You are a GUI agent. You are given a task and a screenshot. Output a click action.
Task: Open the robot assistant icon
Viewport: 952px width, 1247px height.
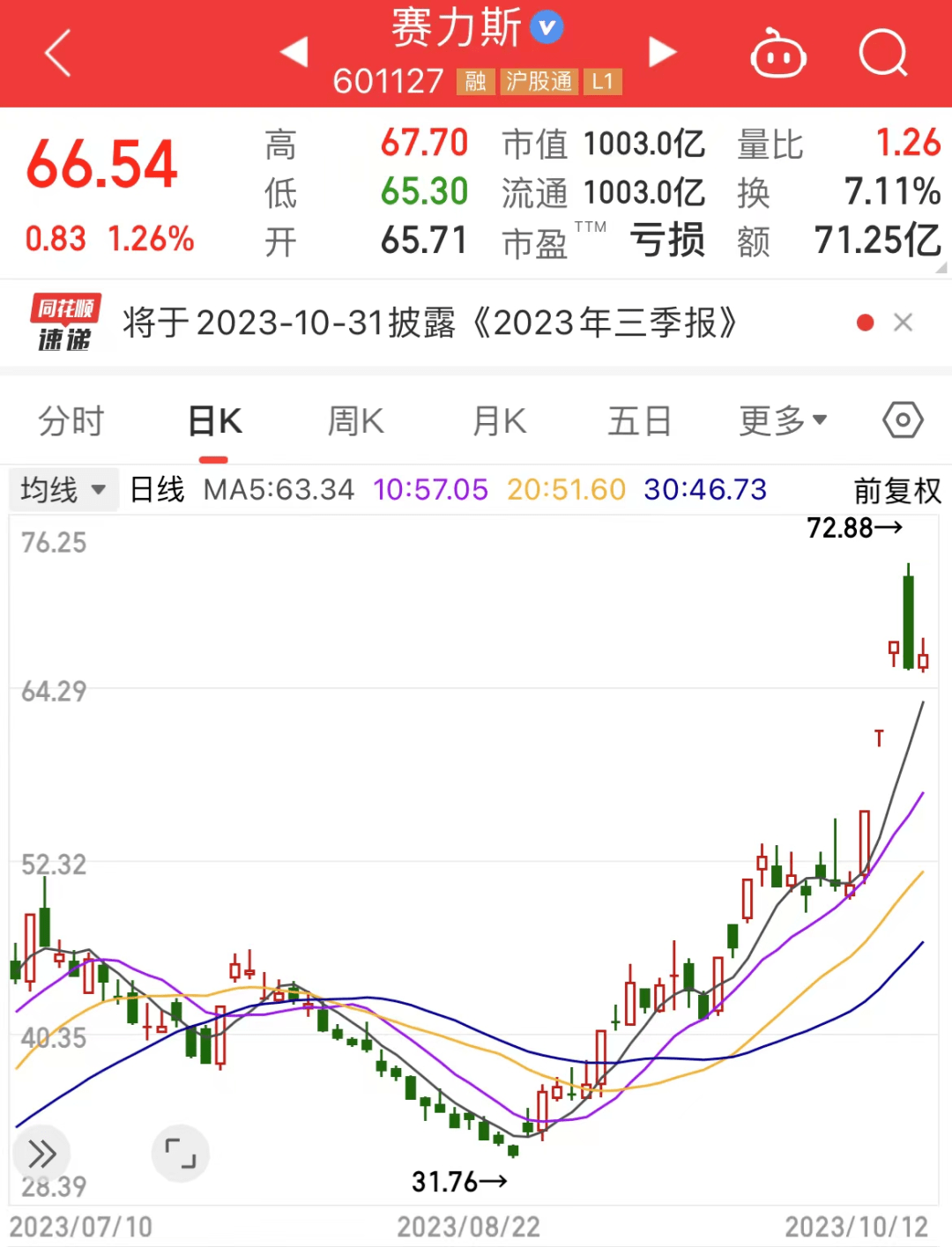pyautogui.click(x=777, y=54)
